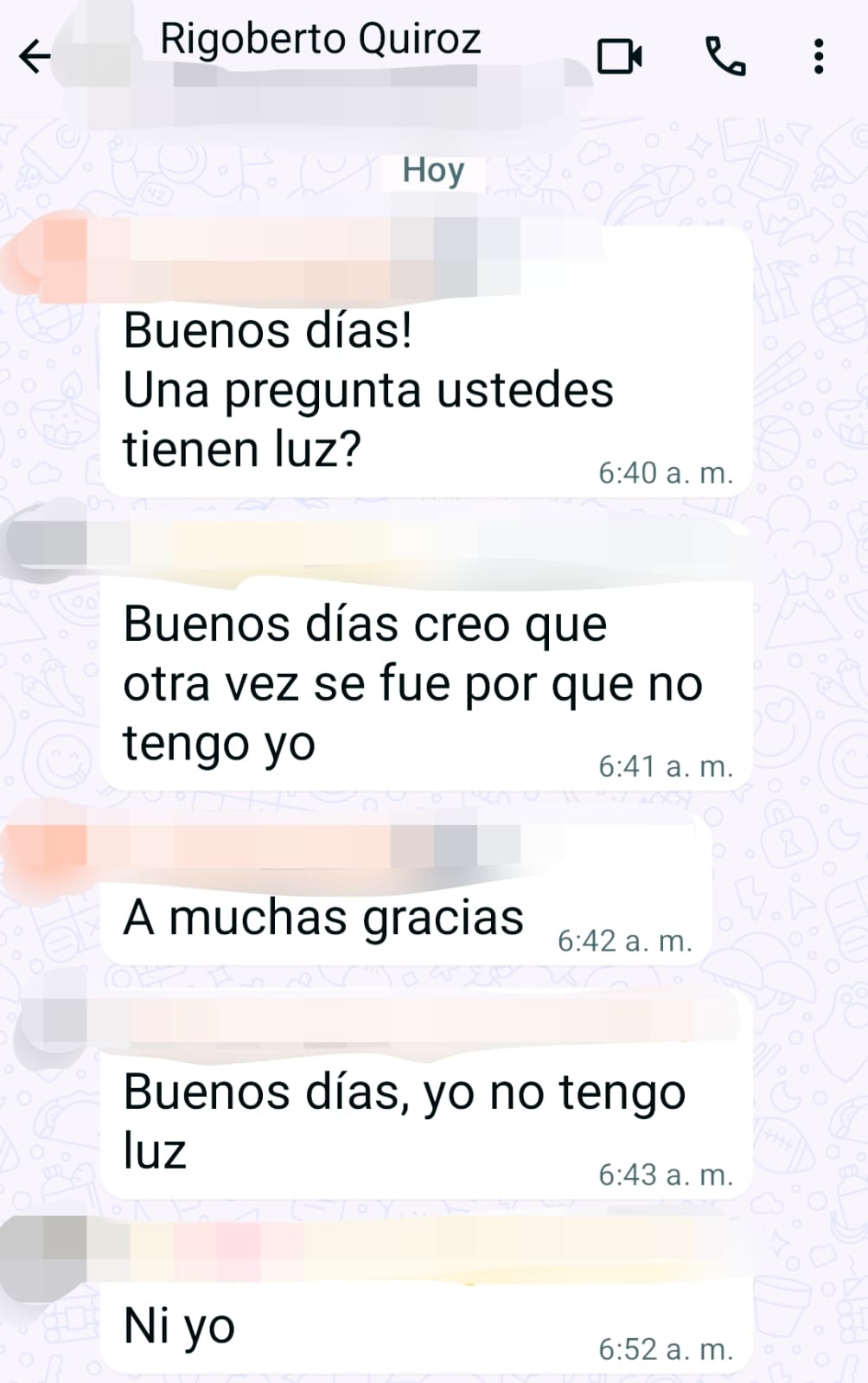Start a video call
The height and width of the screenshot is (1383, 868).
[x=620, y=57]
